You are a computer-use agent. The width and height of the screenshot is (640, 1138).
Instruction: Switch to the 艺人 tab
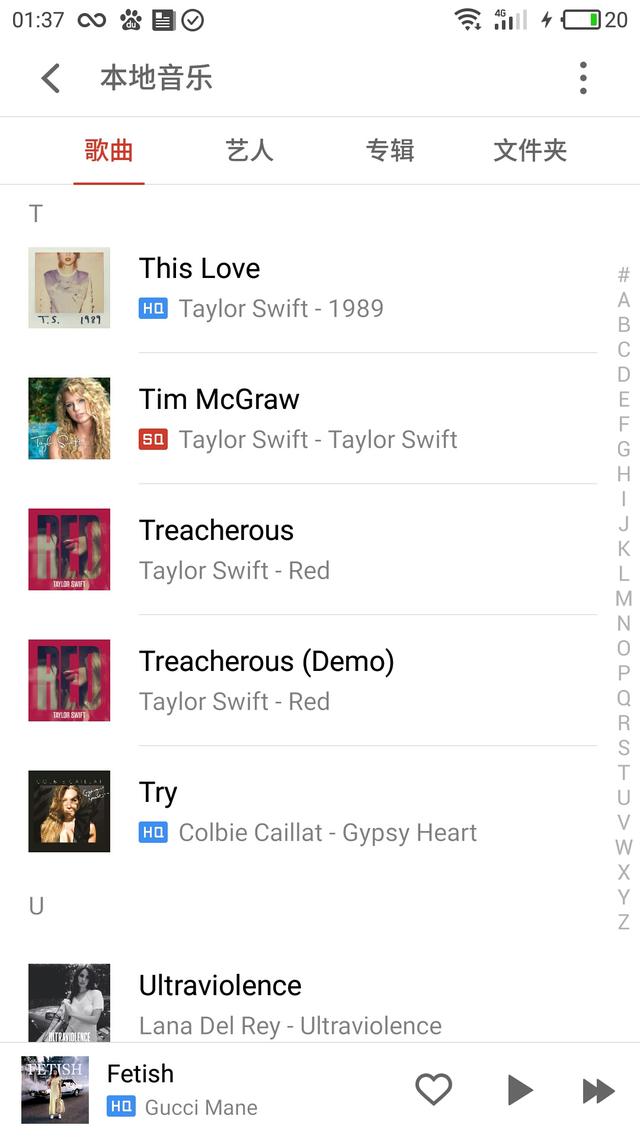[x=249, y=151]
